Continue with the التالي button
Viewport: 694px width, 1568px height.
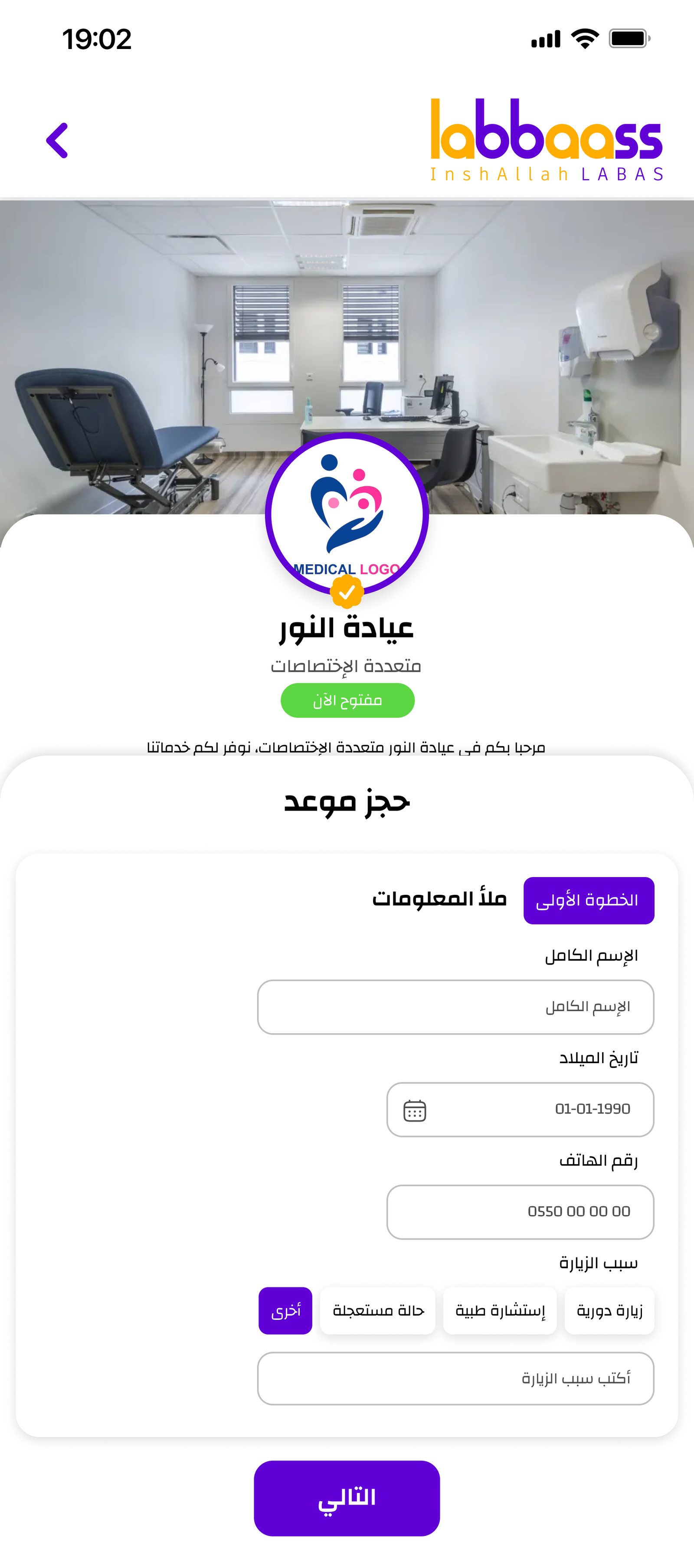347,1498
